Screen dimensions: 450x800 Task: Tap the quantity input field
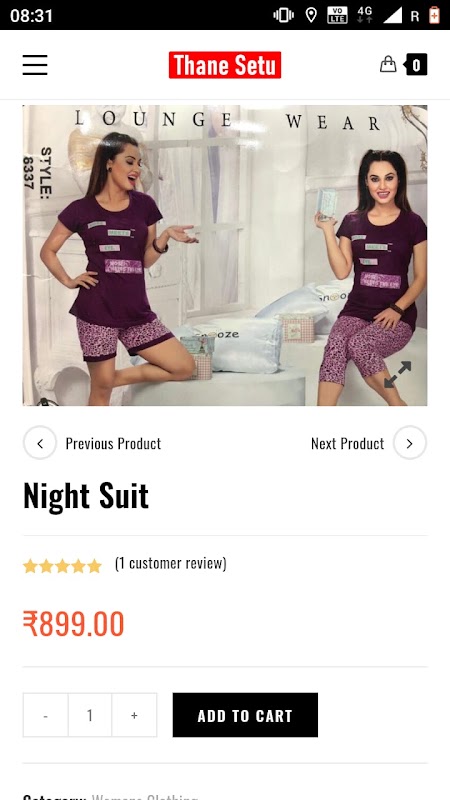click(90, 715)
